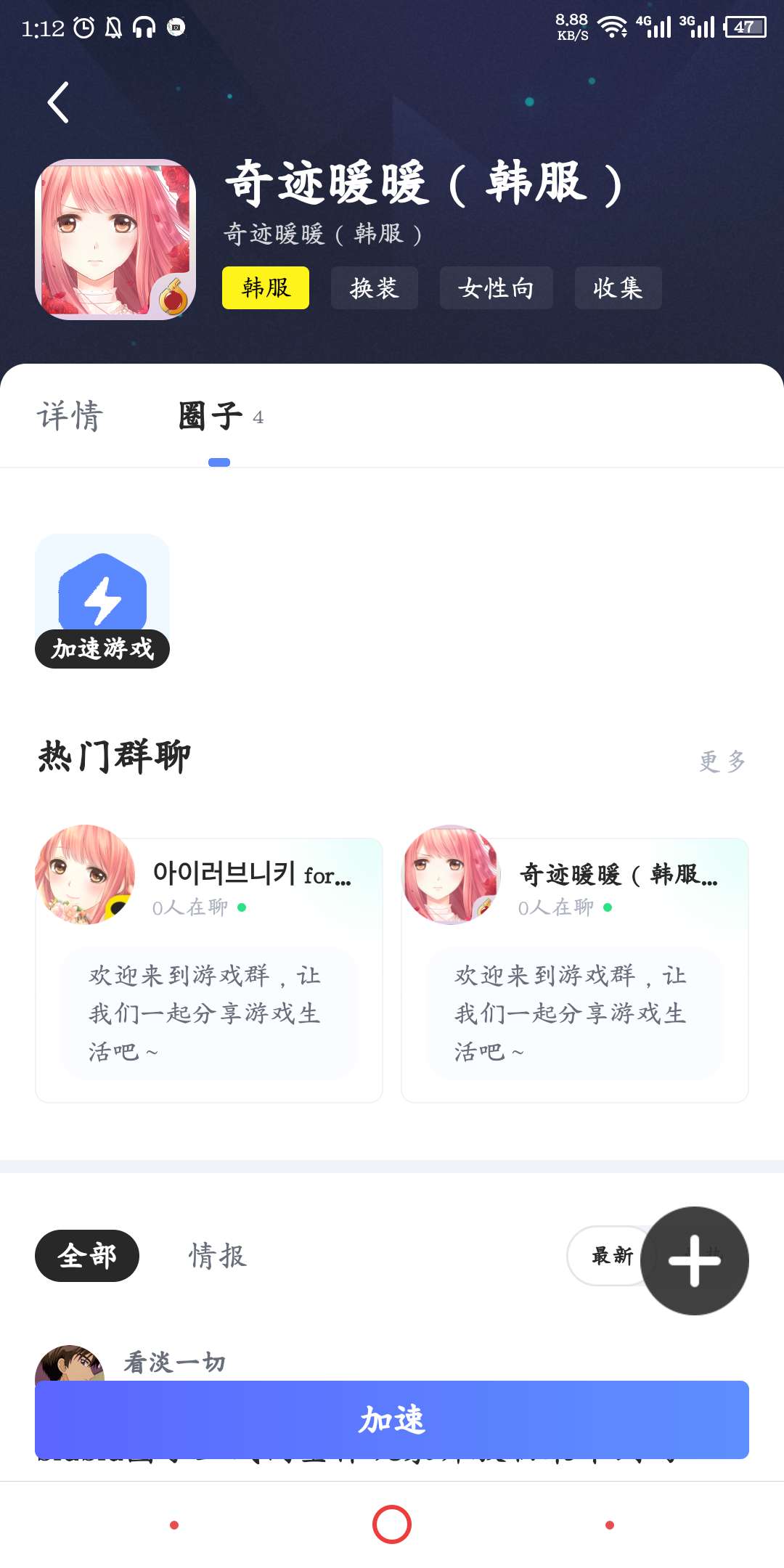Create a new post with the plus button
Screen dimensions: 784x1568
[695, 1261]
